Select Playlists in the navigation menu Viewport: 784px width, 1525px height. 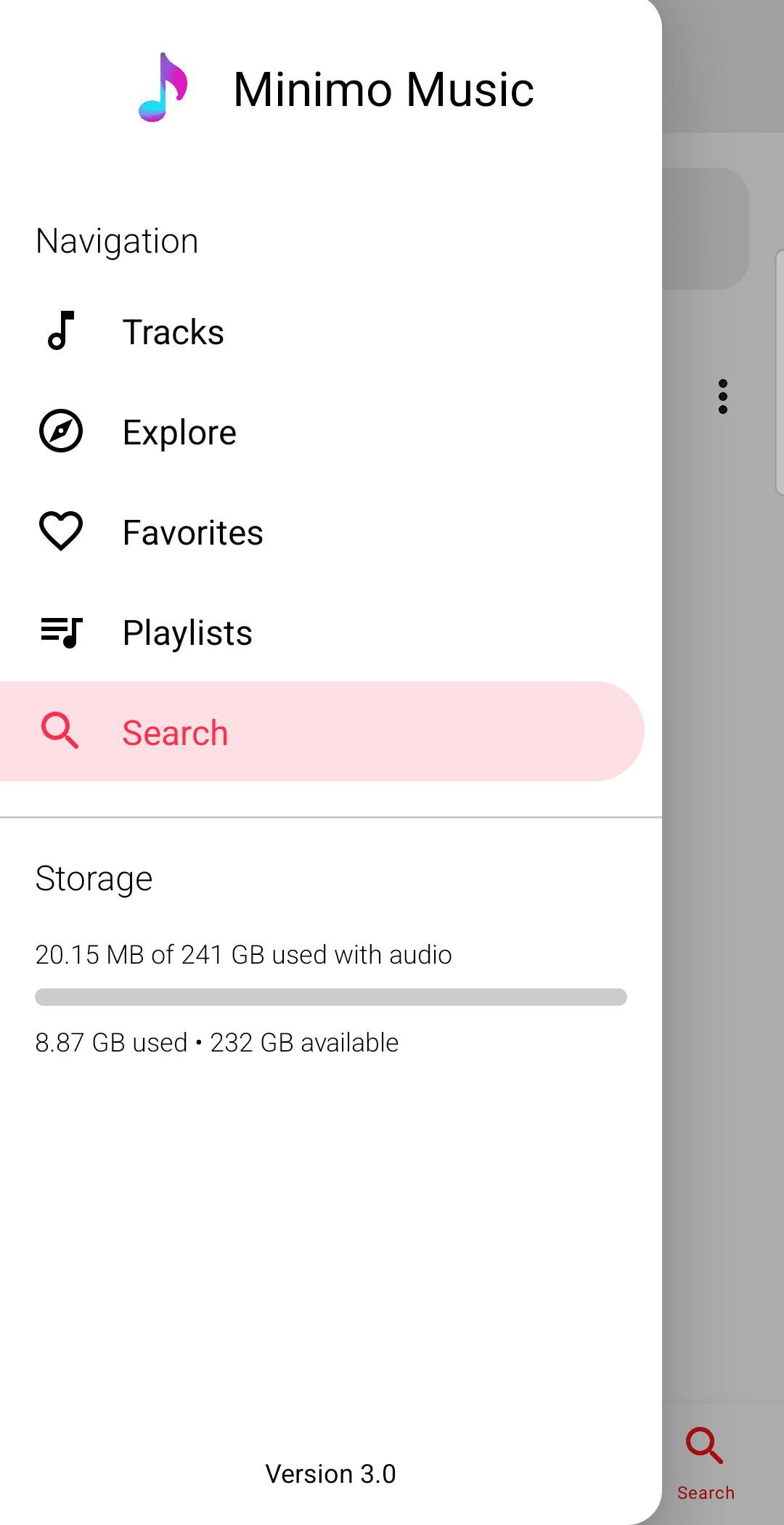187,633
